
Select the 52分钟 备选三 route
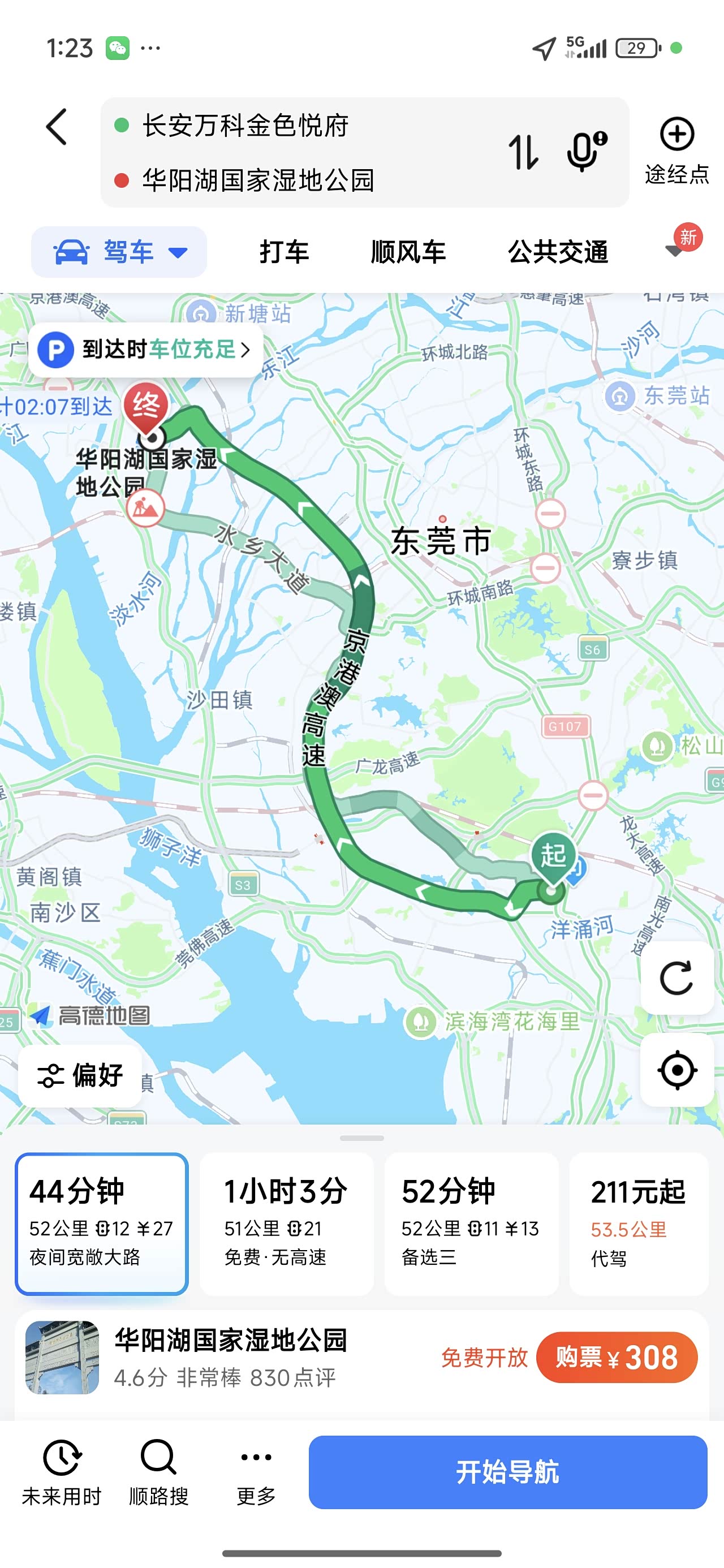471,1224
